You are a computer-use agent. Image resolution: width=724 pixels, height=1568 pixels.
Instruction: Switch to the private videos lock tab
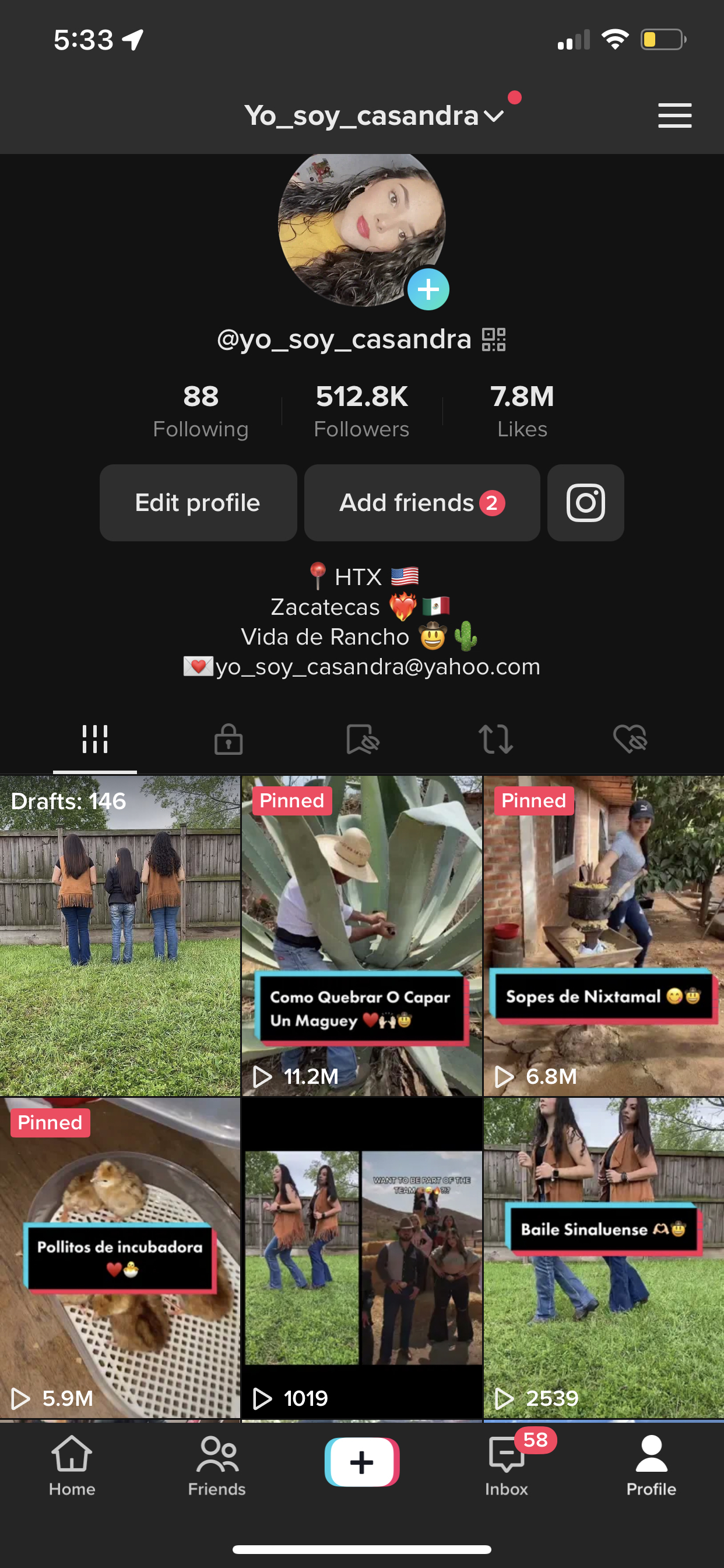click(228, 739)
